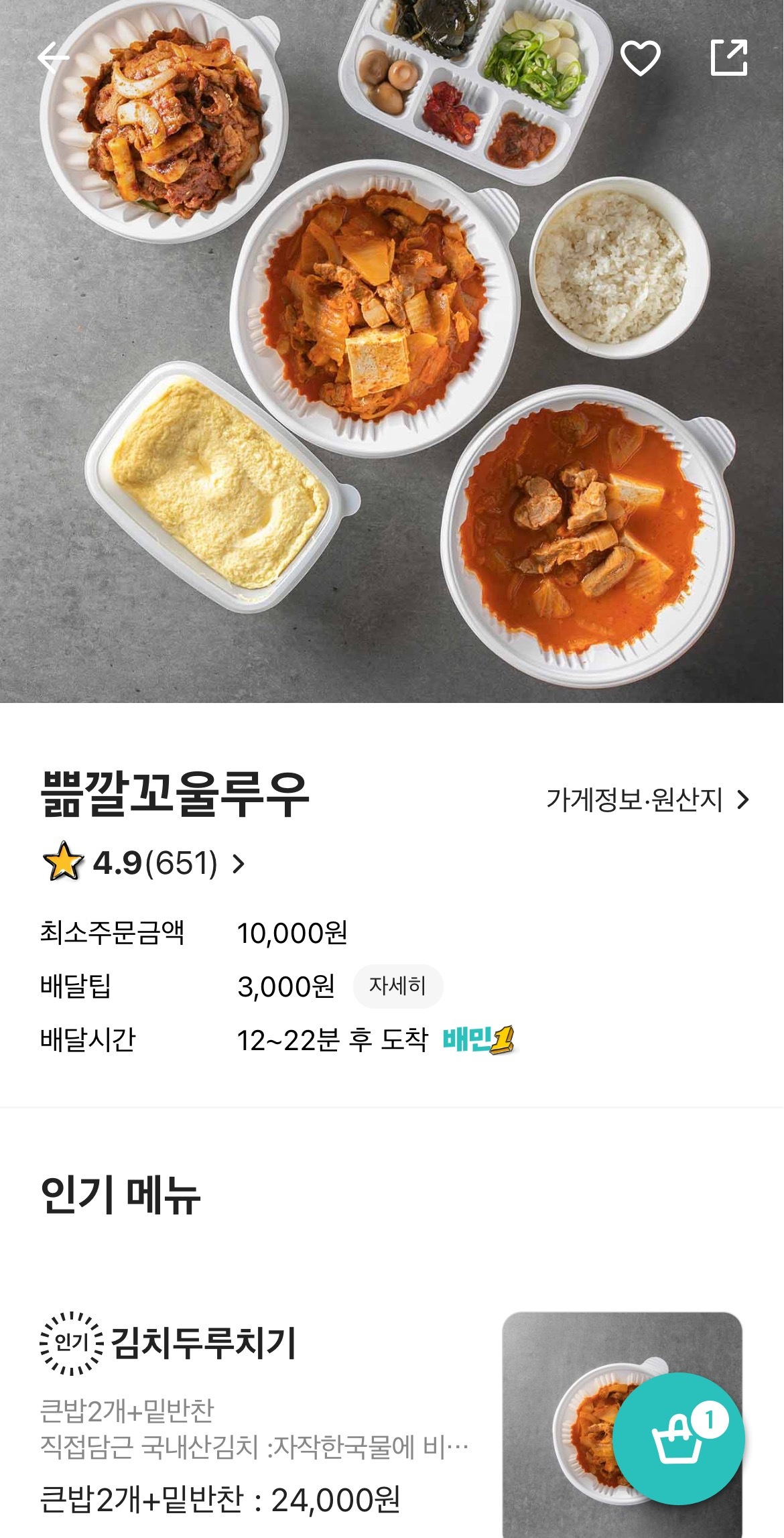Share this restaurant page
Image resolution: width=784 pixels, height=1538 pixels.
point(728,58)
